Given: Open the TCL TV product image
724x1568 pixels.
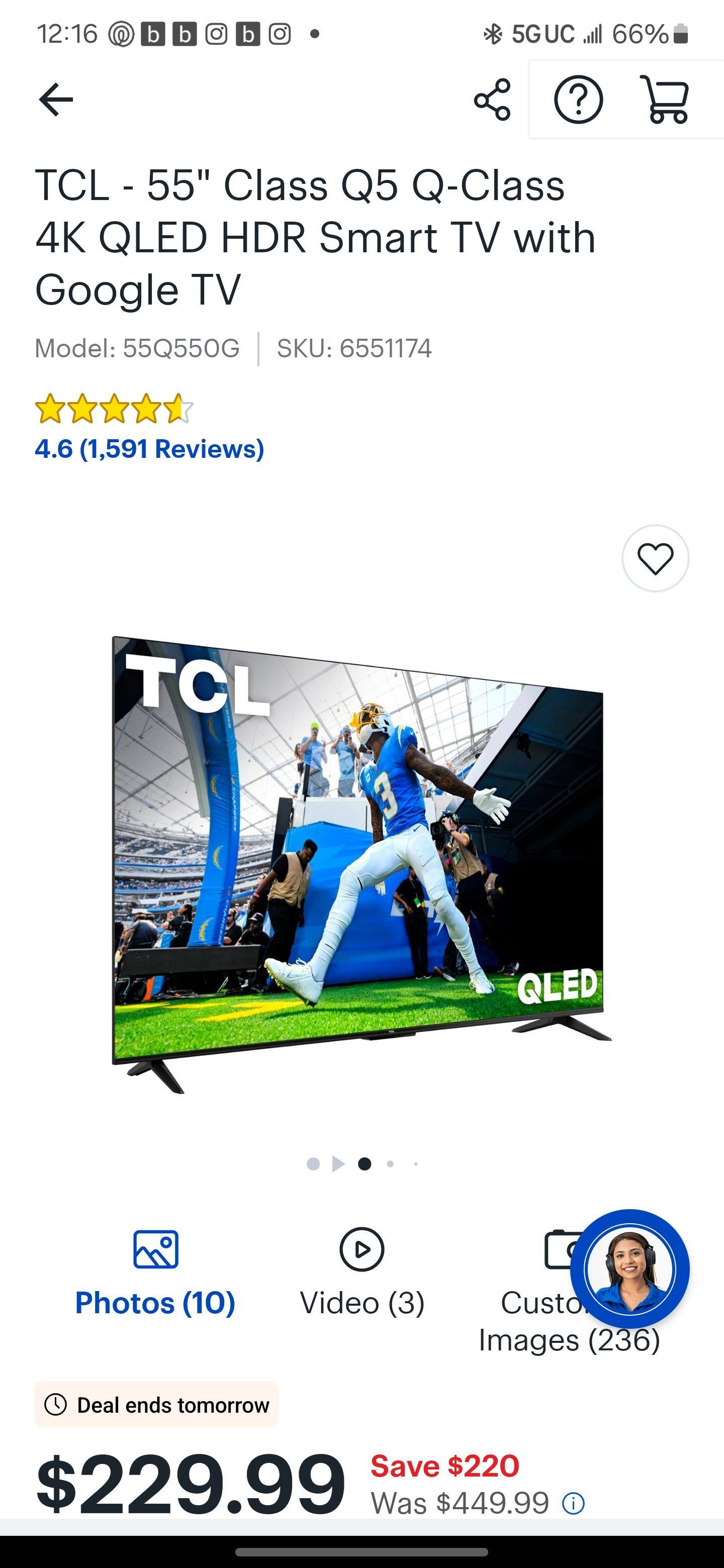Looking at the screenshot, I should [361, 864].
